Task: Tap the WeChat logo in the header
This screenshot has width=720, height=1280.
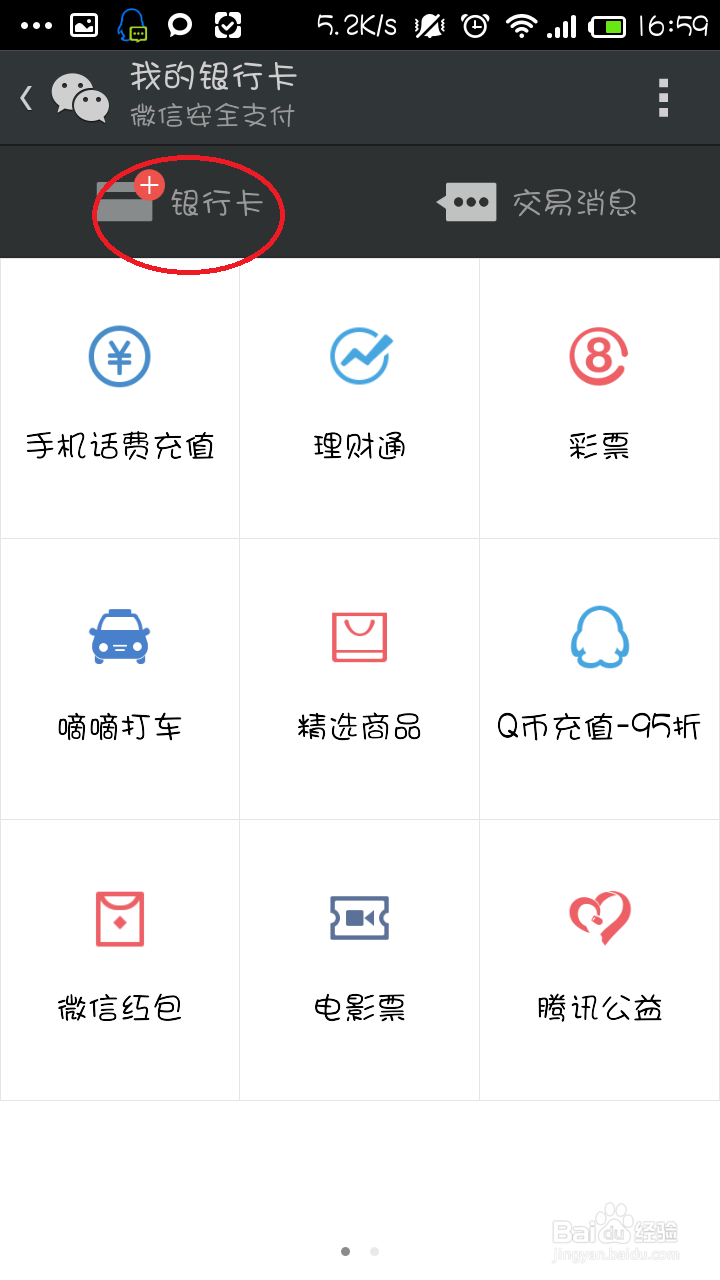Action: [x=79, y=97]
